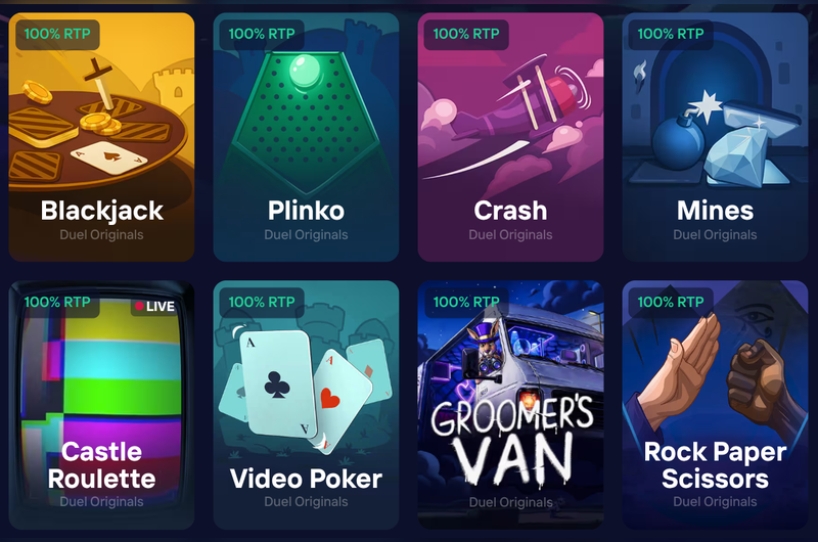Open the Mines game card

point(715,137)
